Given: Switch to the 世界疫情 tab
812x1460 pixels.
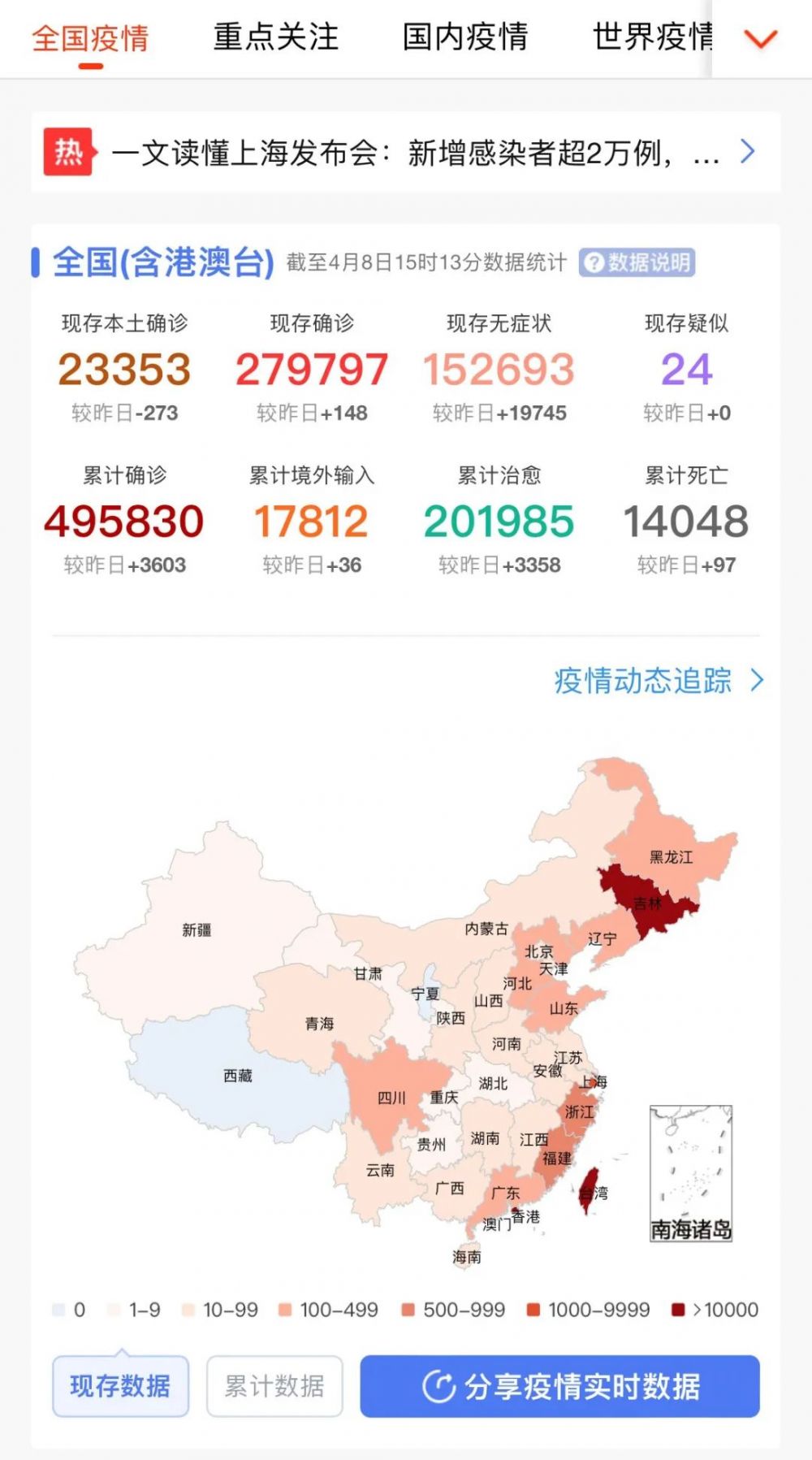Looking at the screenshot, I should coord(652,37).
